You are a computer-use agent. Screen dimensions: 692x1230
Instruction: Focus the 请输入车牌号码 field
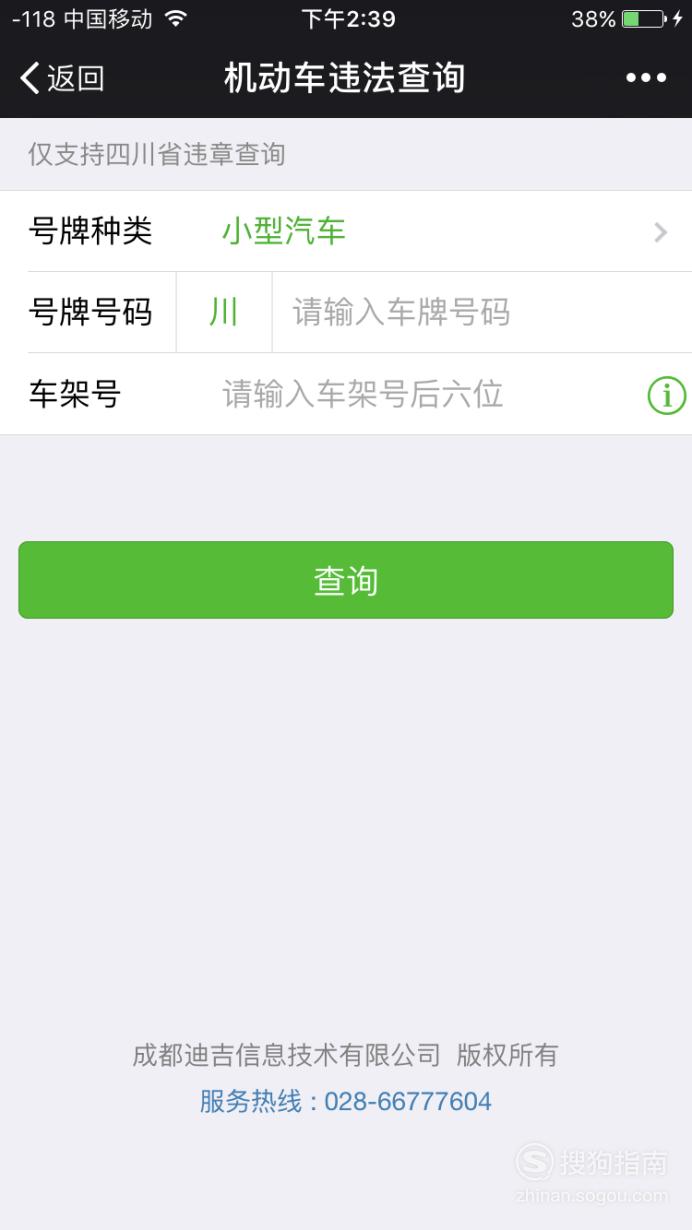pos(482,312)
